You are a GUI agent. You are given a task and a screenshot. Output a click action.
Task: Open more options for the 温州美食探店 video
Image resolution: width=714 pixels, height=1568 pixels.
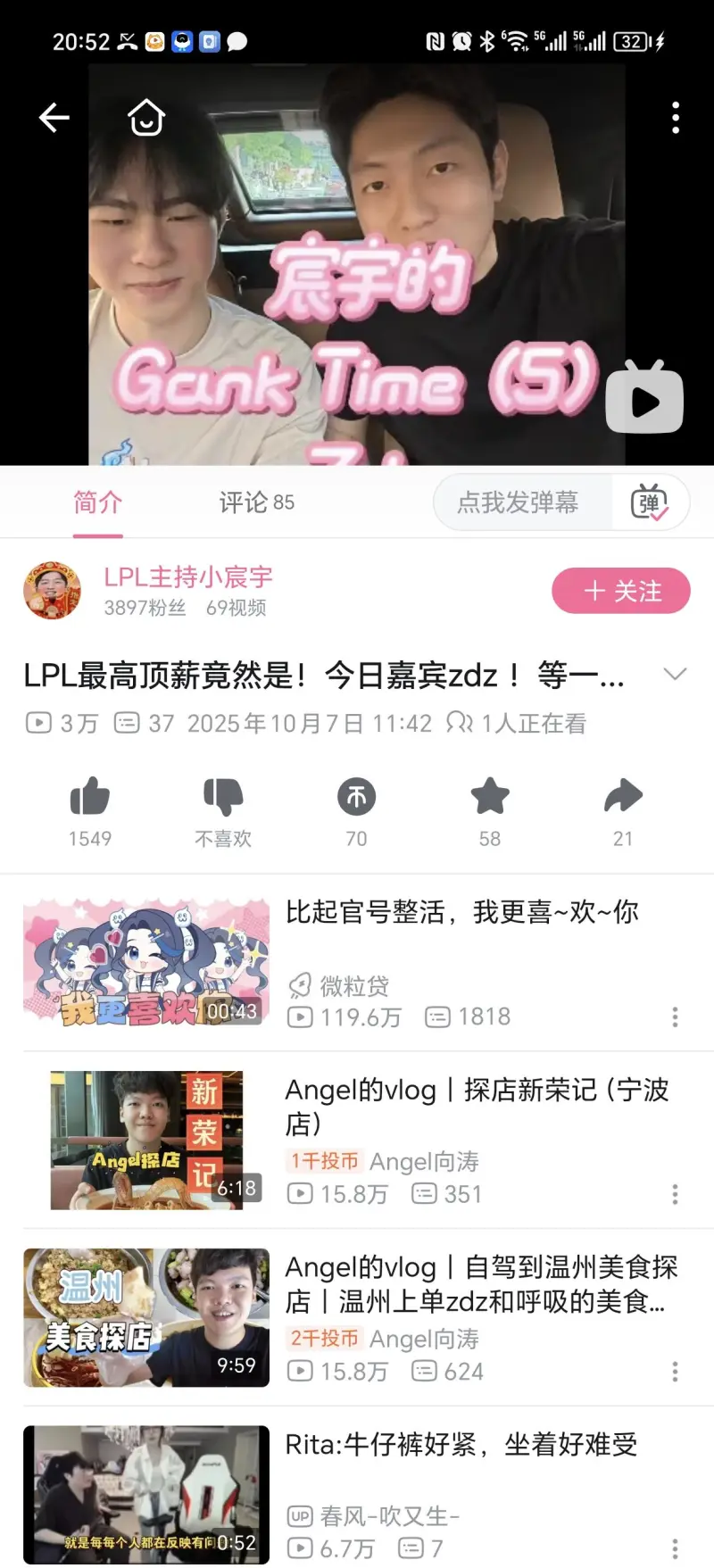(x=675, y=1372)
